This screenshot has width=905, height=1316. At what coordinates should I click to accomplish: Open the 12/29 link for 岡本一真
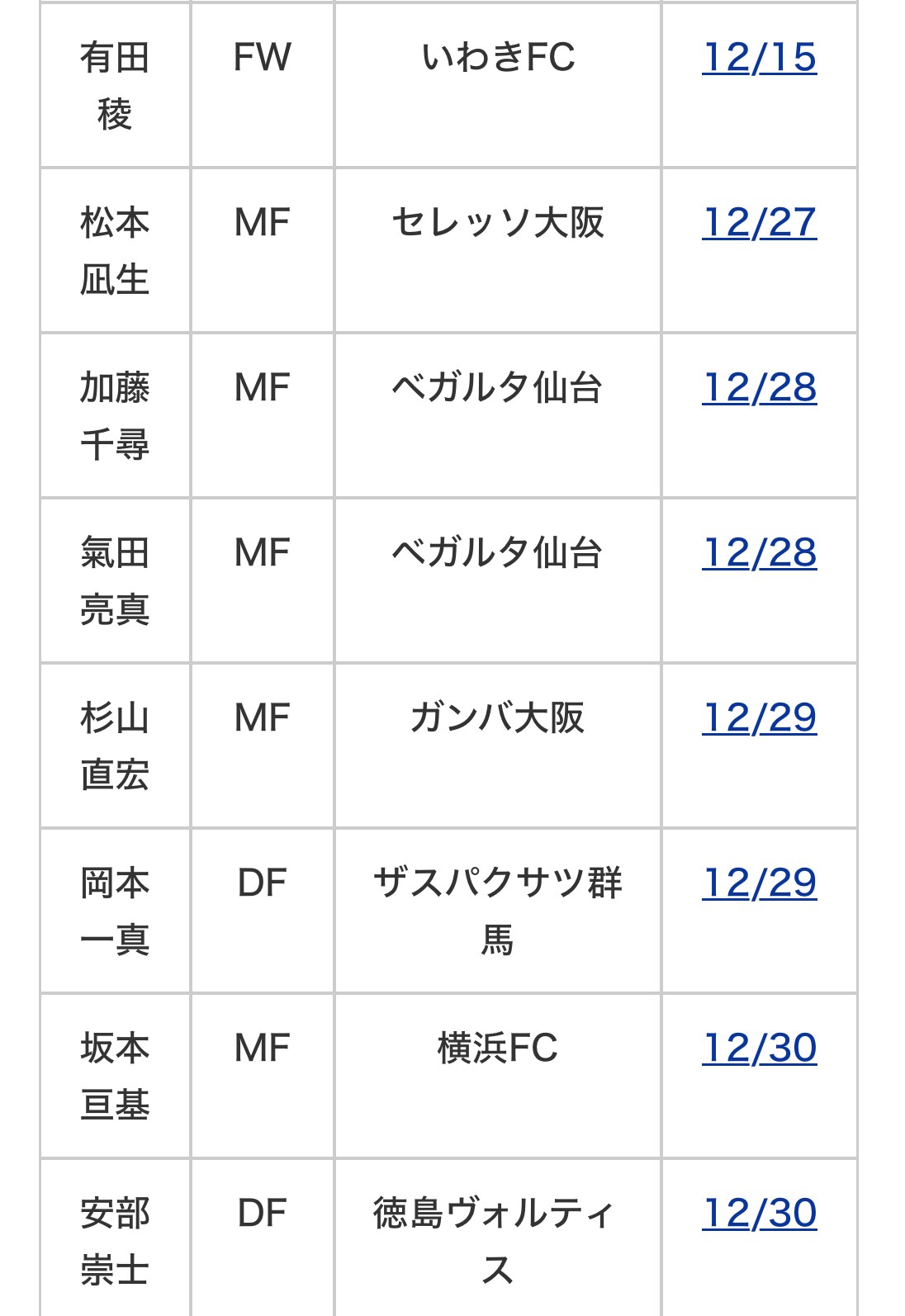[759, 883]
